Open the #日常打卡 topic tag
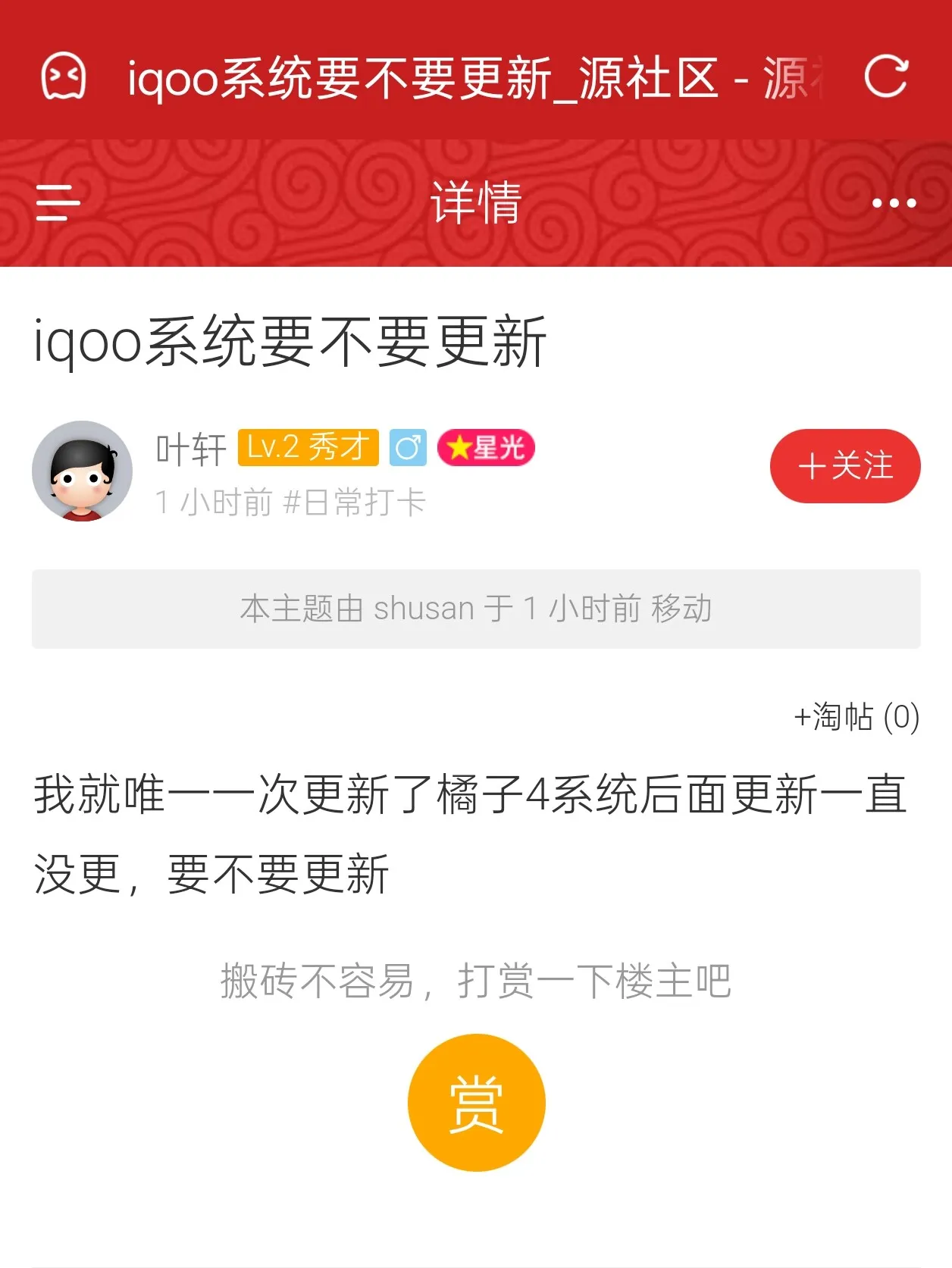952x1268 pixels. [x=354, y=503]
